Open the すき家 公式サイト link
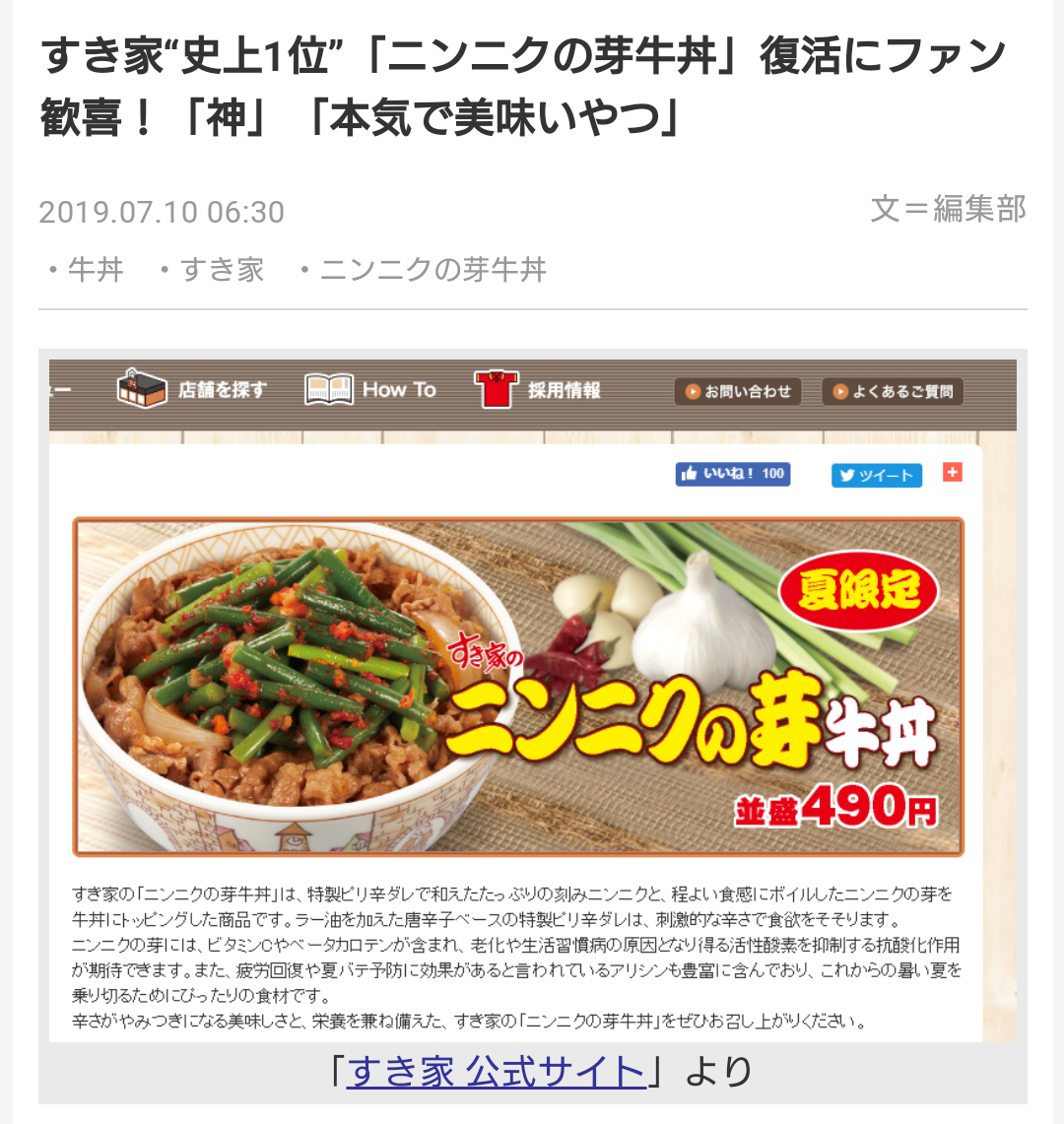 (496, 1071)
